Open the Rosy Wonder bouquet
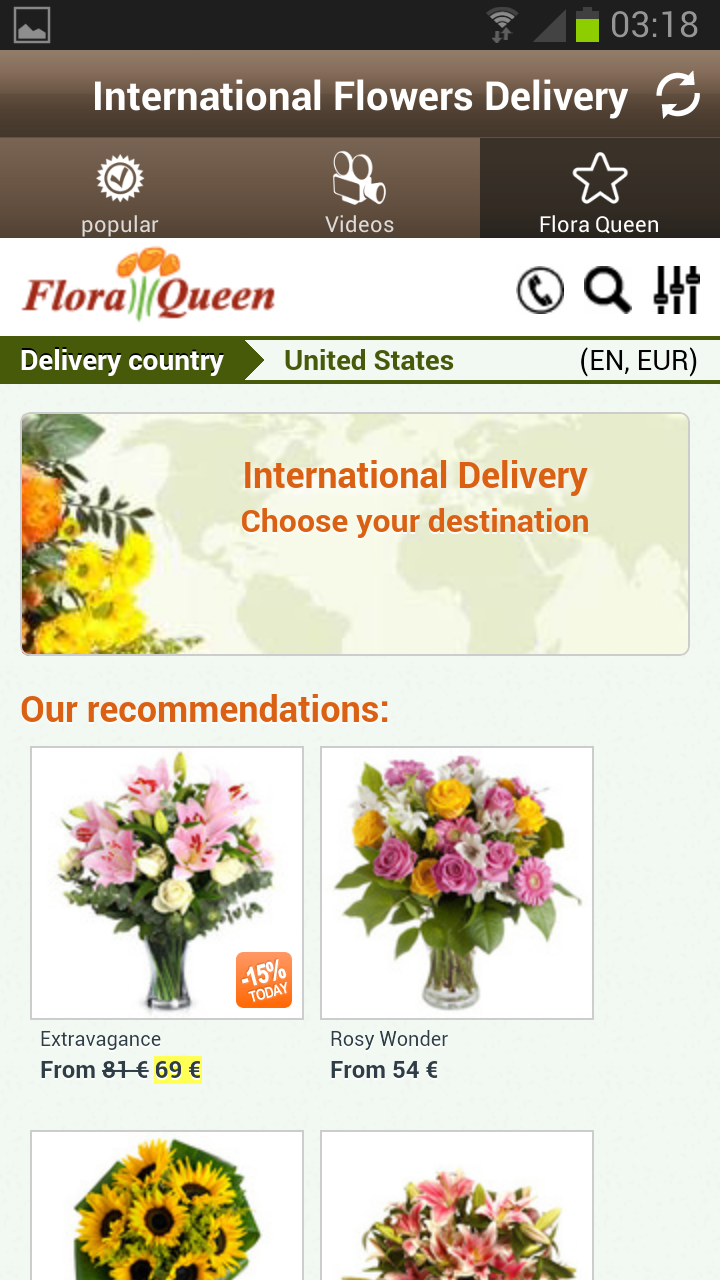The height and width of the screenshot is (1280, 720). coord(457,883)
